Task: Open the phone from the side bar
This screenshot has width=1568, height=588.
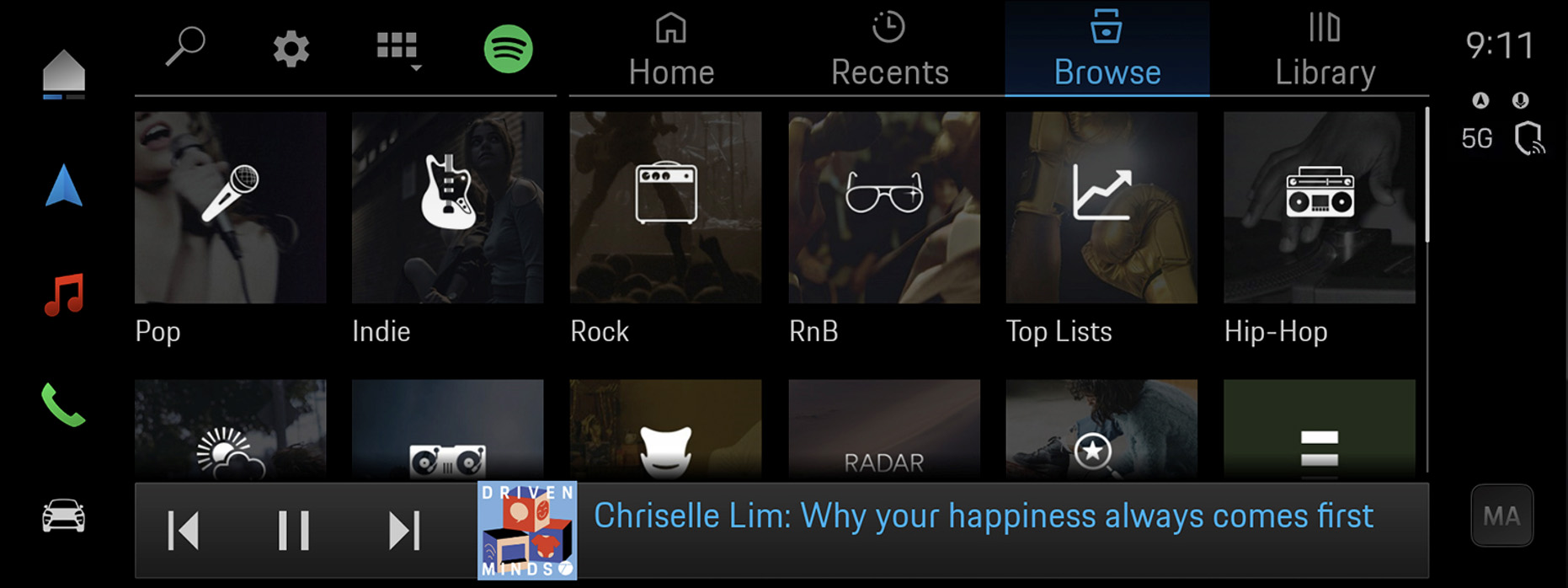Action: point(63,405)
